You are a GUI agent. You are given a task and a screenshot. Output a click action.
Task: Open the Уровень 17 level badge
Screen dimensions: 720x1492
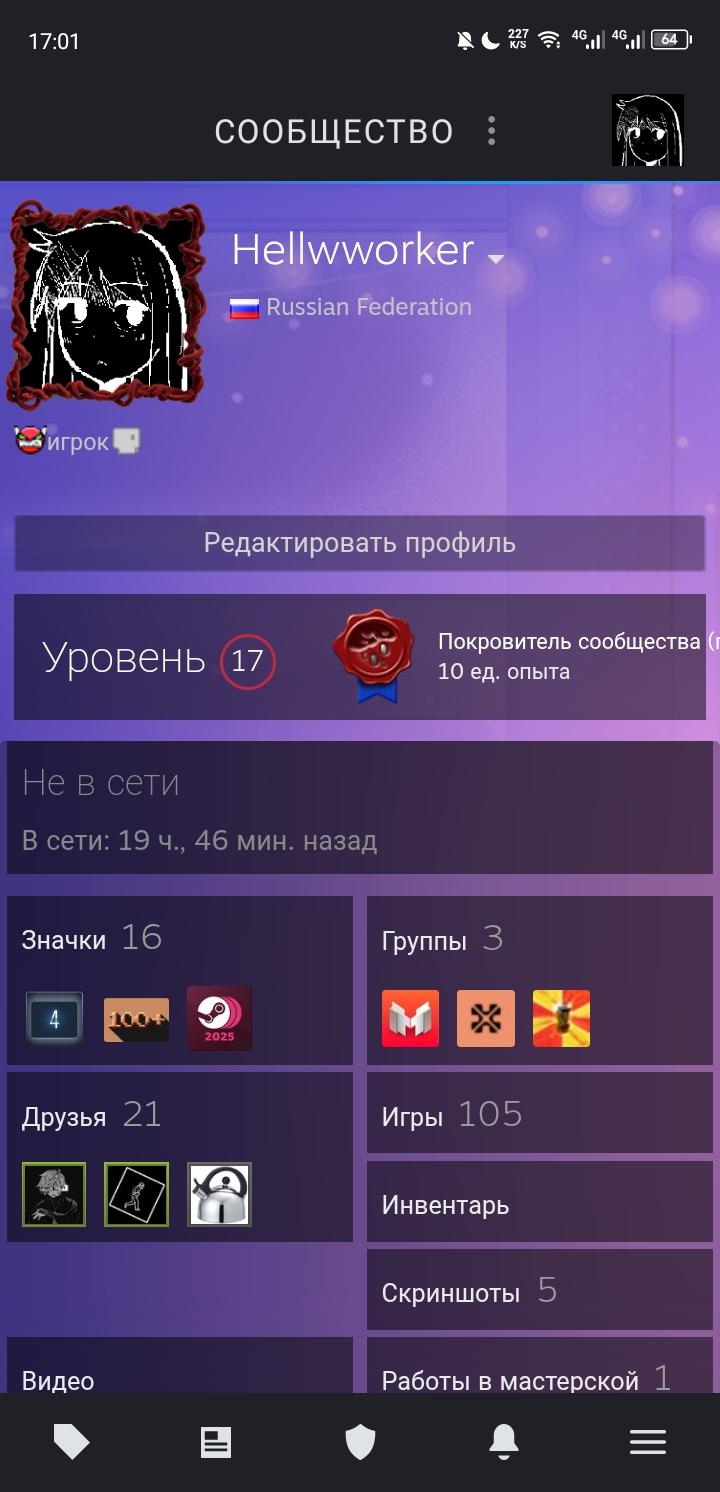coord(247,660)
